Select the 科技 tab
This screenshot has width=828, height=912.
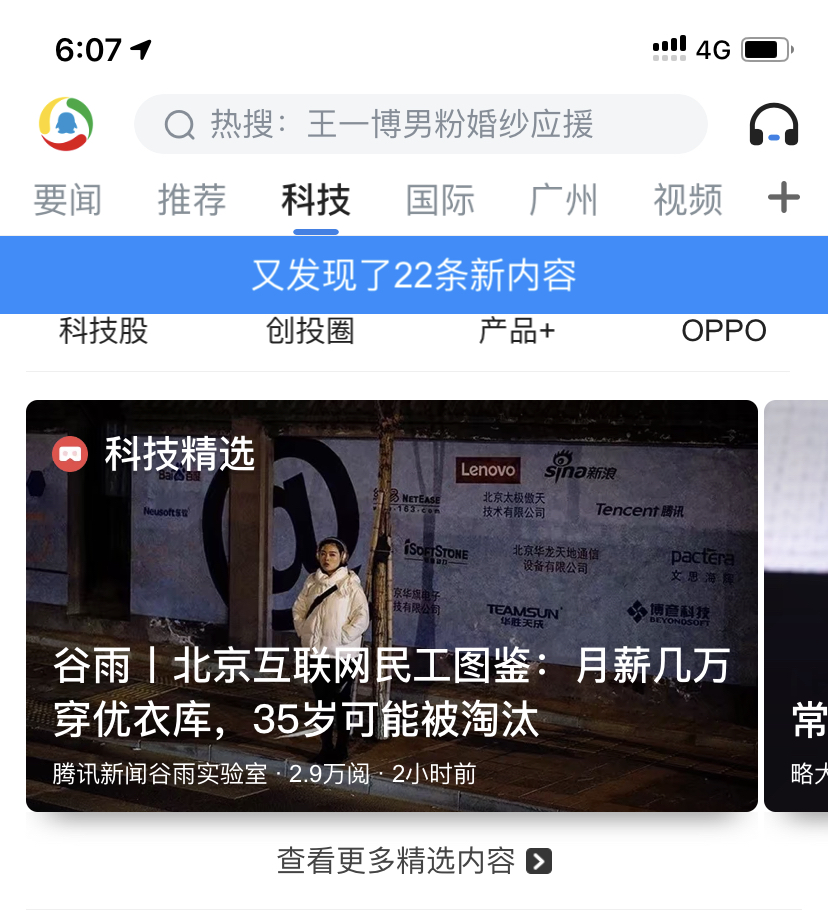point(316,200)
